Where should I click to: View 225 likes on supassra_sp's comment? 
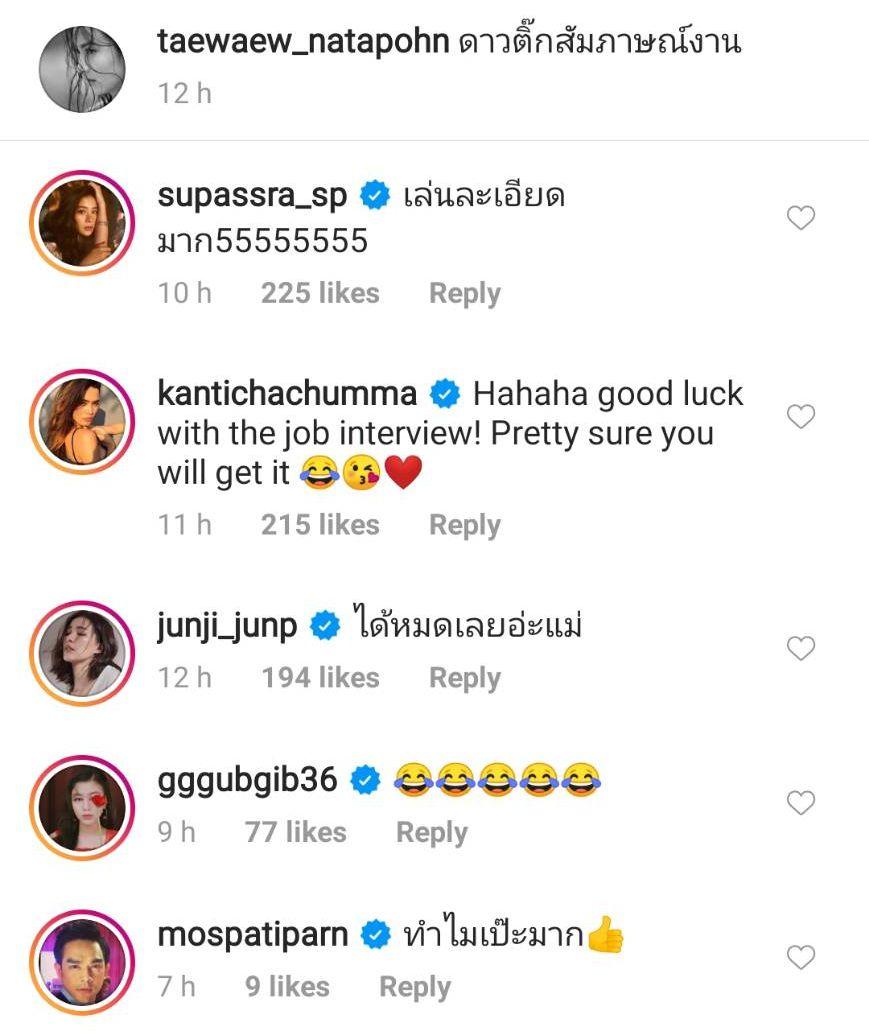point(320,293)
